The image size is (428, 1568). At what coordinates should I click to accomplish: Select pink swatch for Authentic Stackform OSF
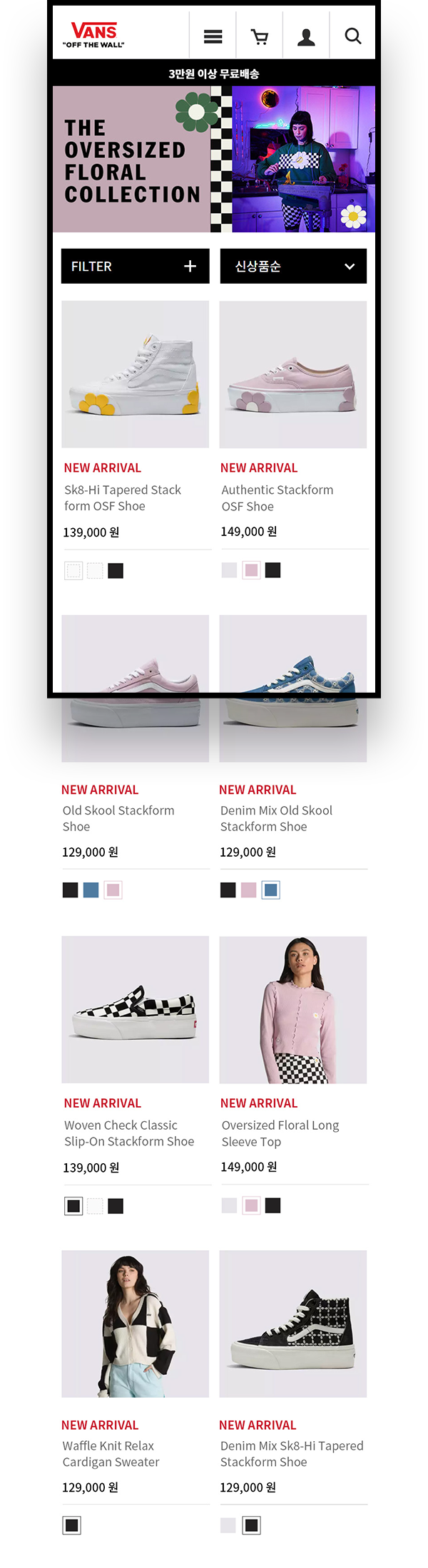coord(251,570)
